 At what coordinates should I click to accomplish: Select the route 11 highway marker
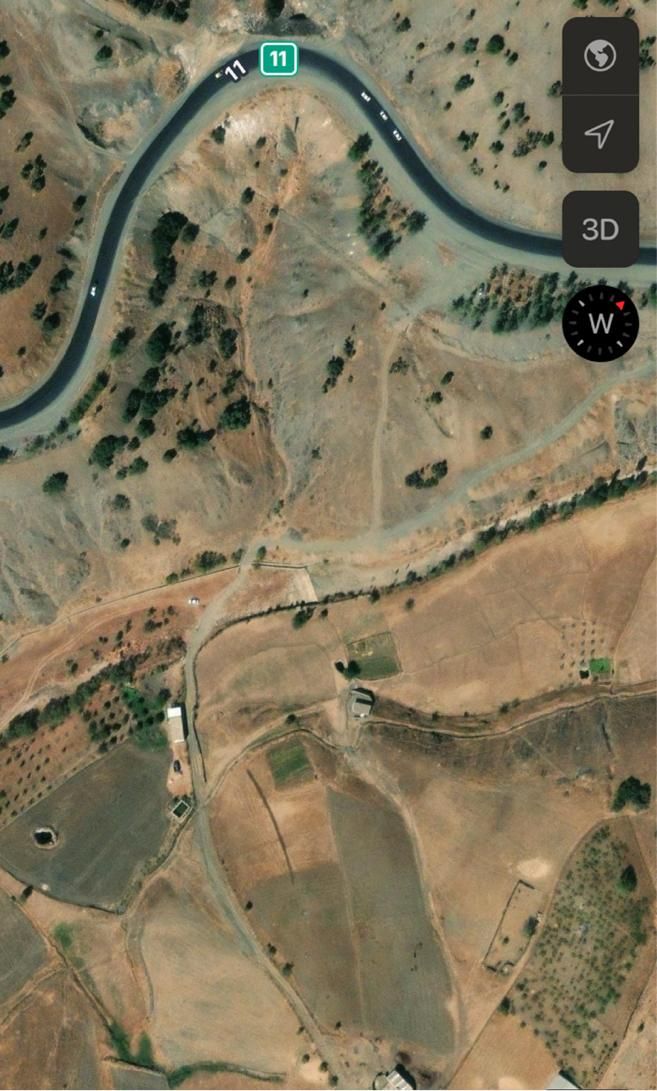point(279,60)
